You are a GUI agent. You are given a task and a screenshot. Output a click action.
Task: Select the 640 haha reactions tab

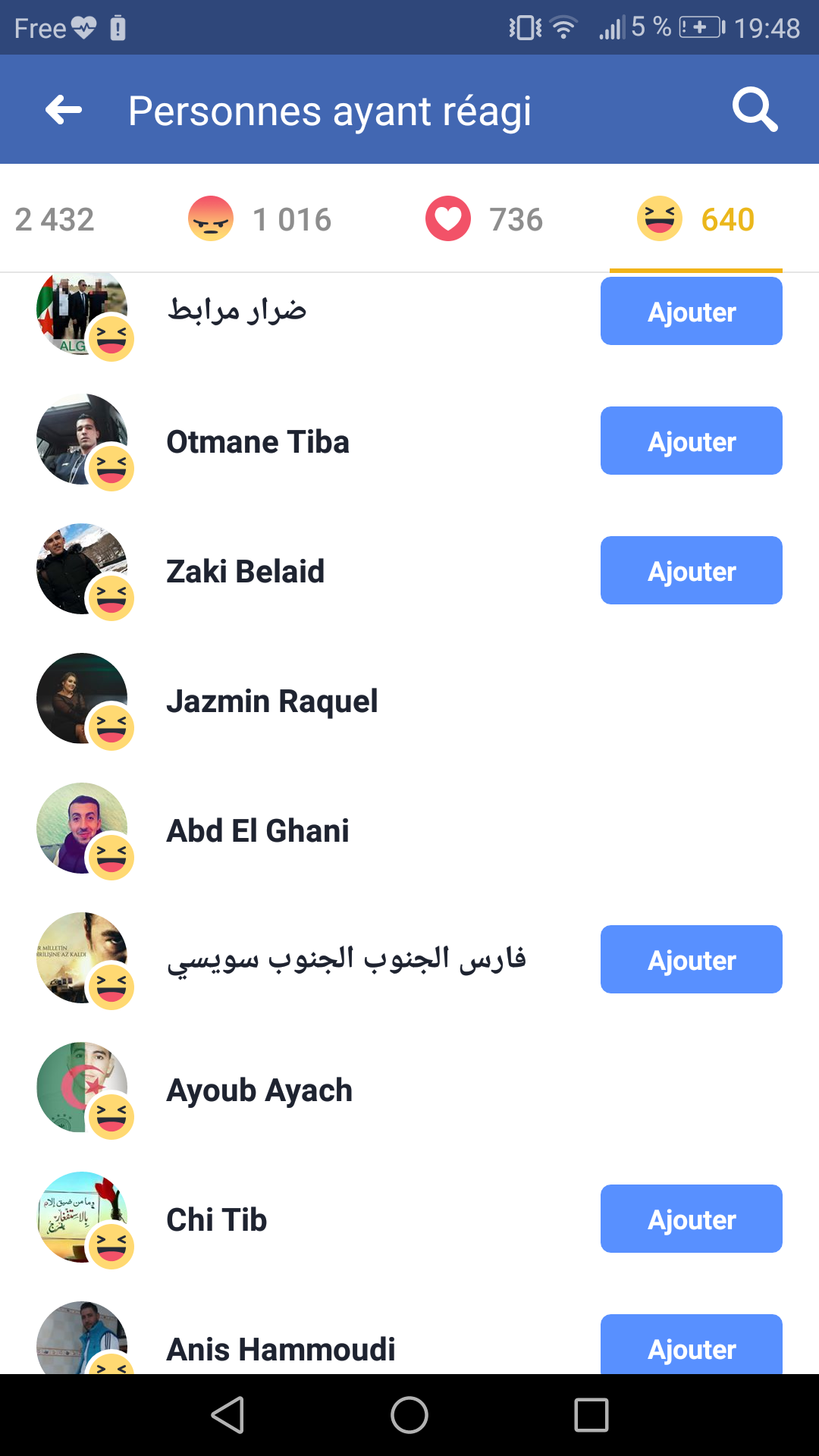pos(696,220)
